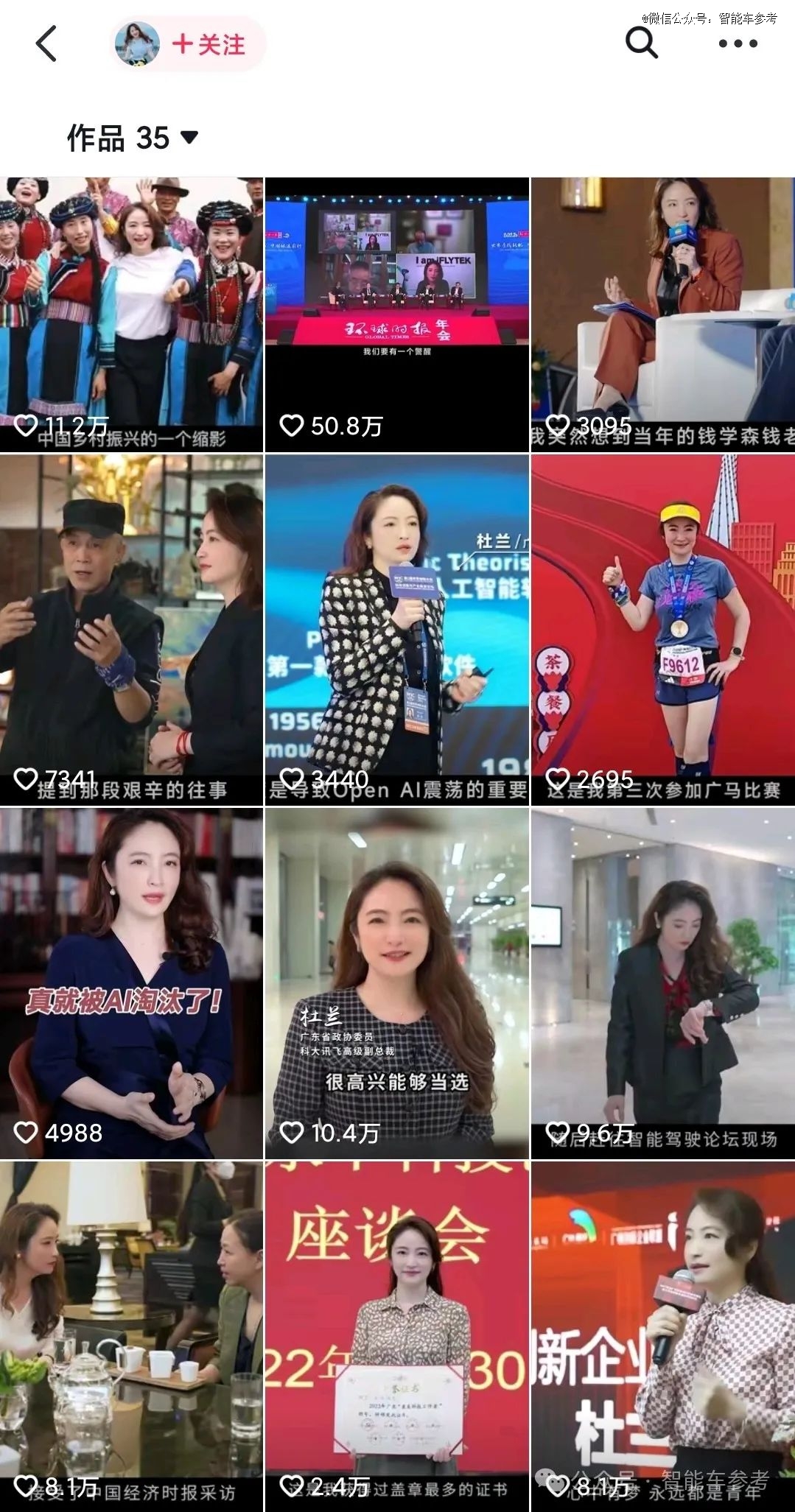Image resolution: width=795 pixels, height=1512 pixels.
Task: Open the three-dot overflow menu
Action: pos(738,43)
